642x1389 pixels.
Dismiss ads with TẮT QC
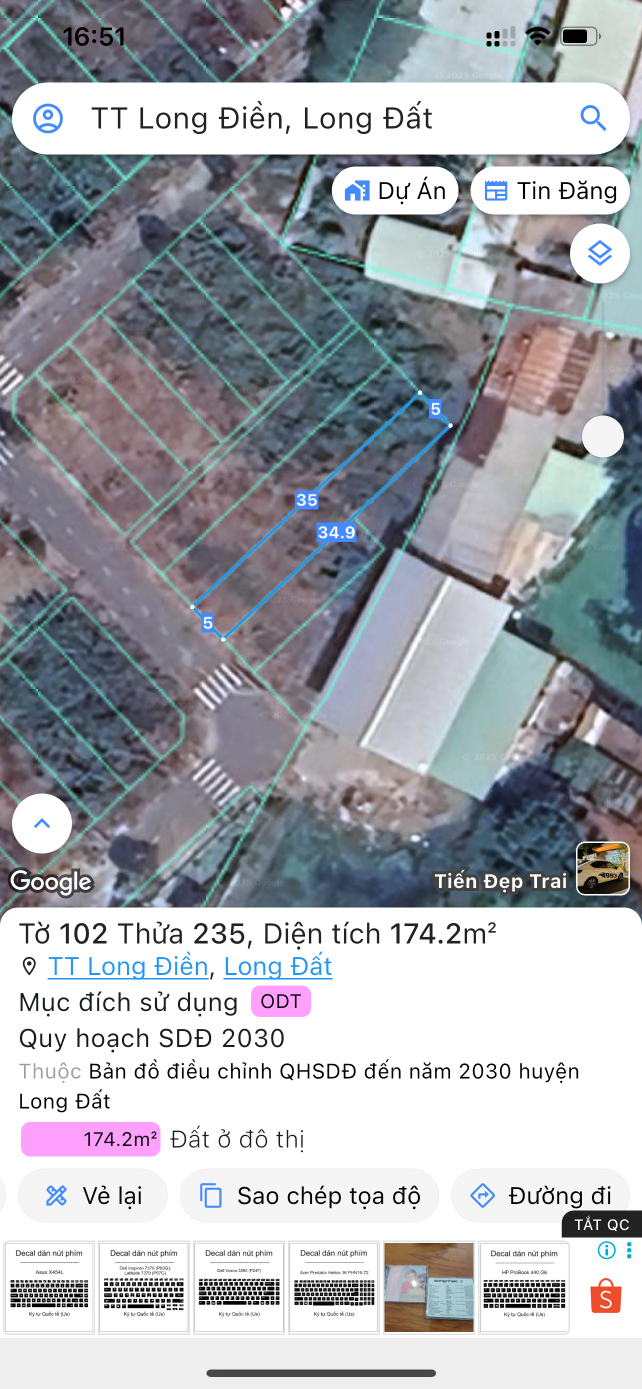coord(602,1225)
